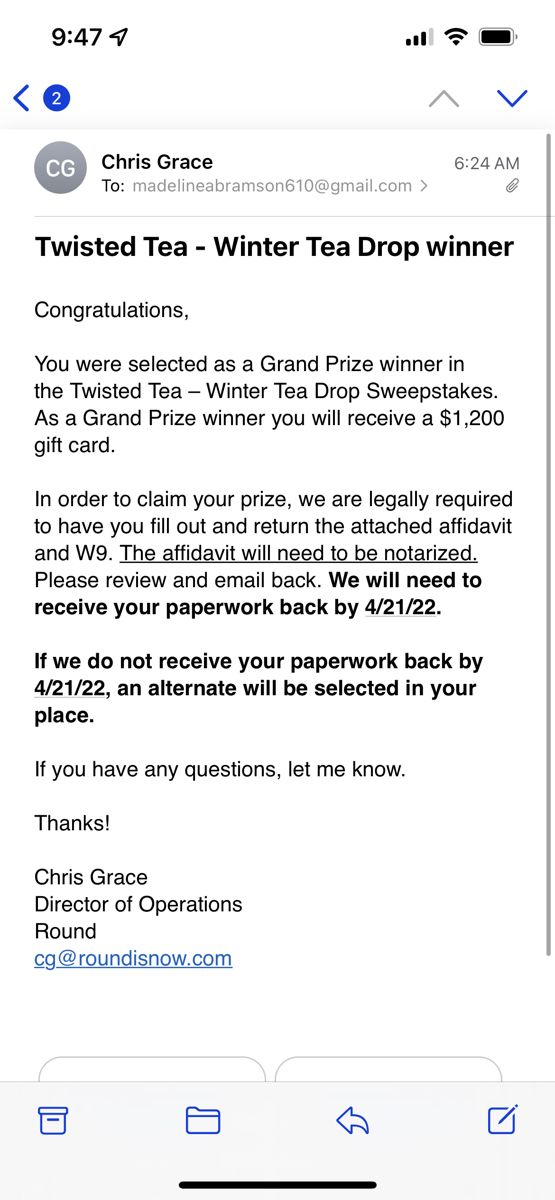The height and width of the screenshot is (1200, 555).
Task: Open the first attached file
Action: pos(152,1069)
